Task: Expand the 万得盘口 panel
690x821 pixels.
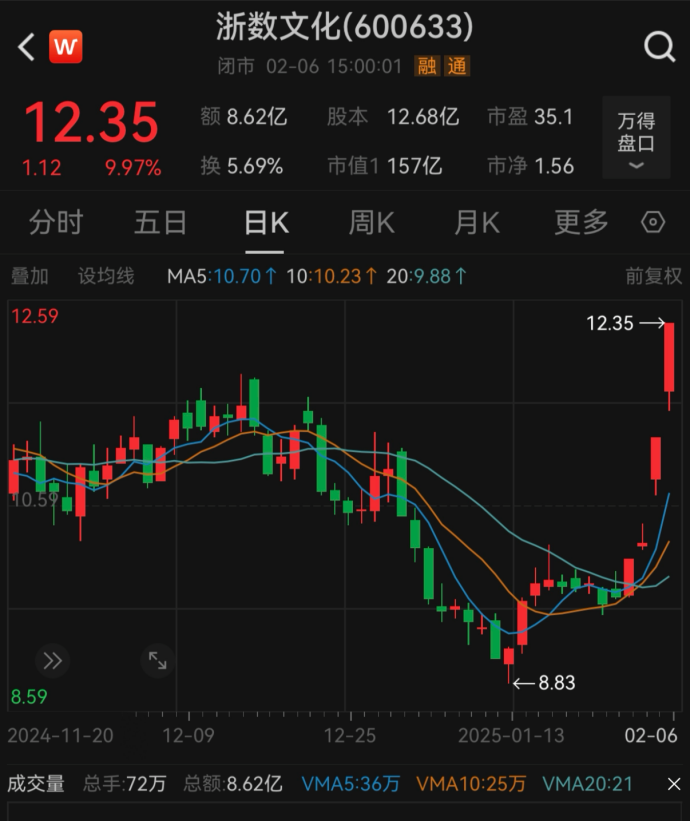Action: pos(636,140)
